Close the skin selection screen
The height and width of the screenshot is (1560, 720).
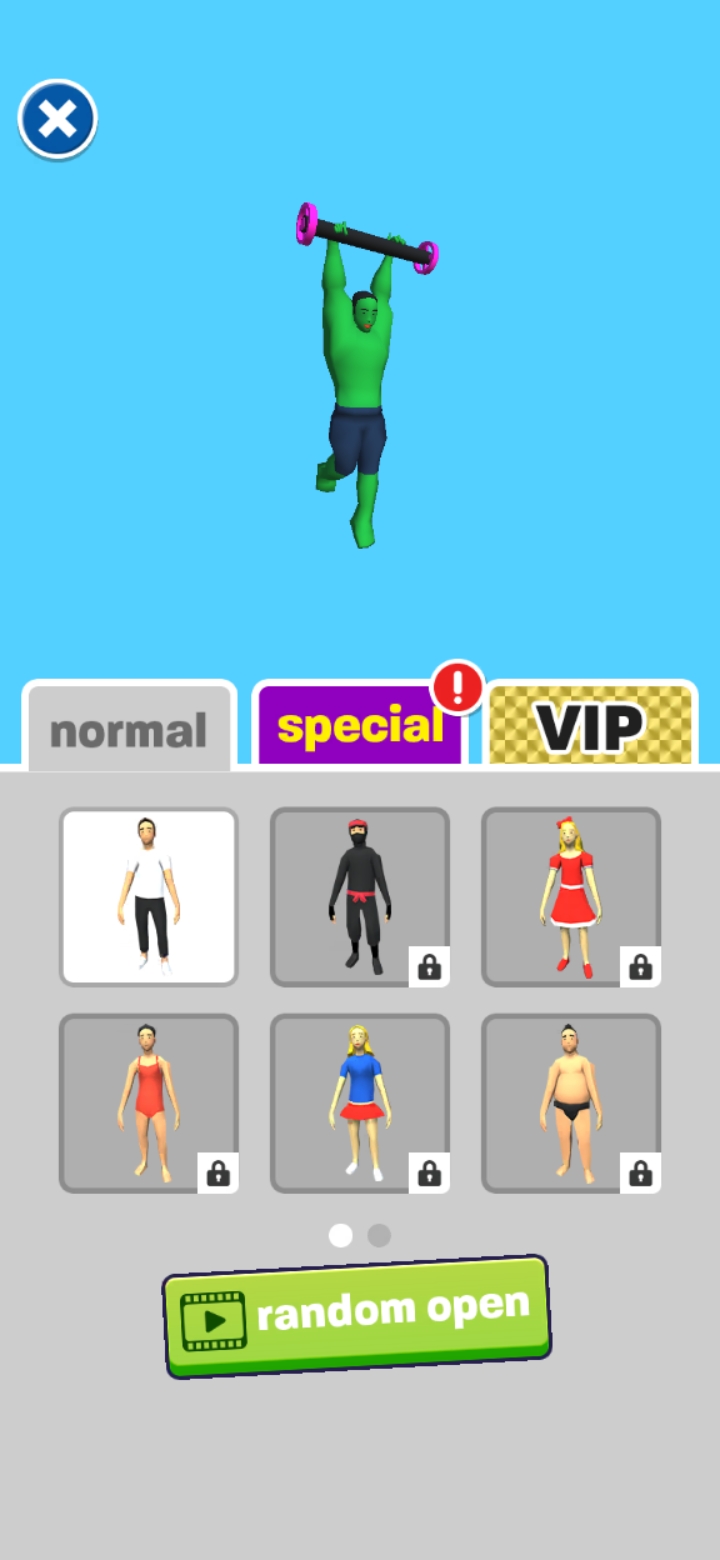[x=58, y=120]
